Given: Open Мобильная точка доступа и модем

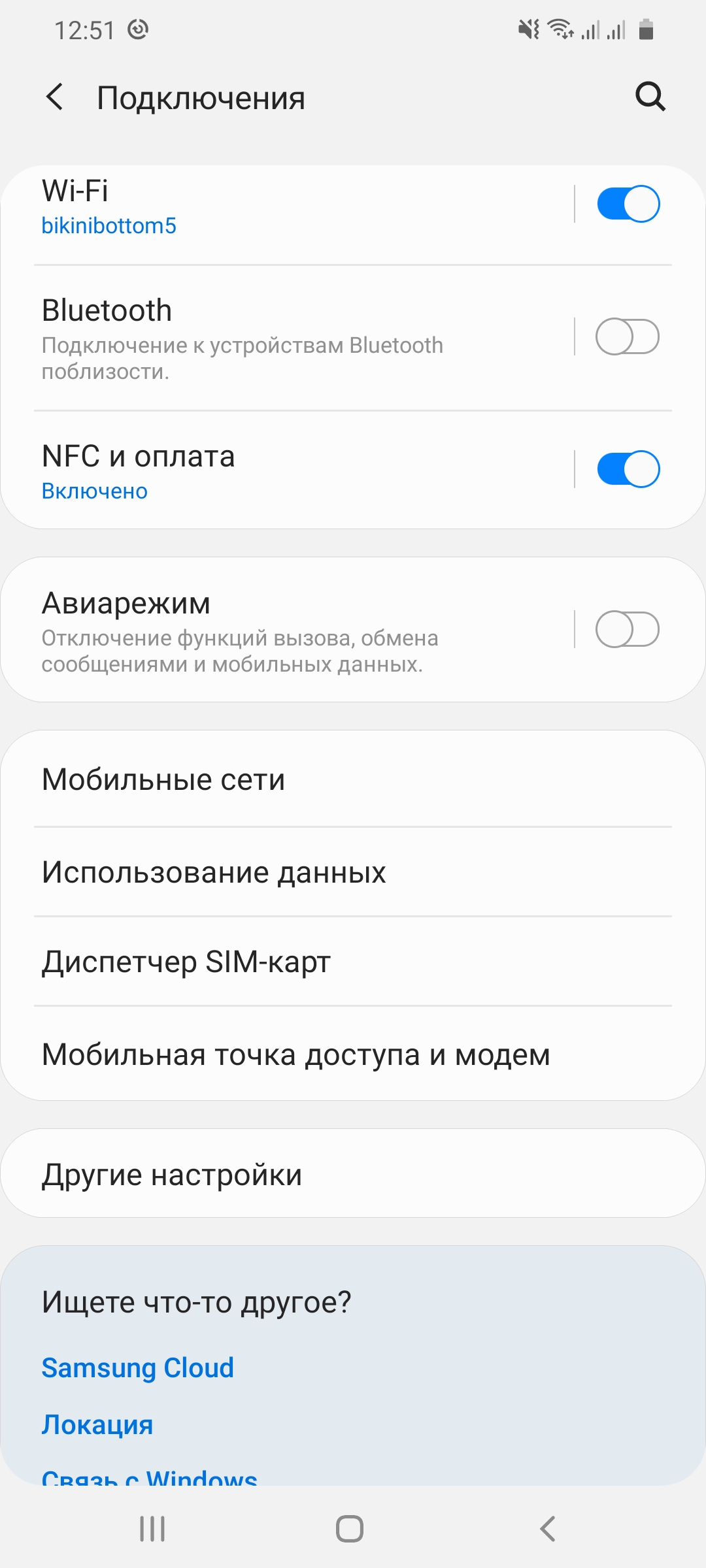Looking at the screenshot, I should point(353,1054).
